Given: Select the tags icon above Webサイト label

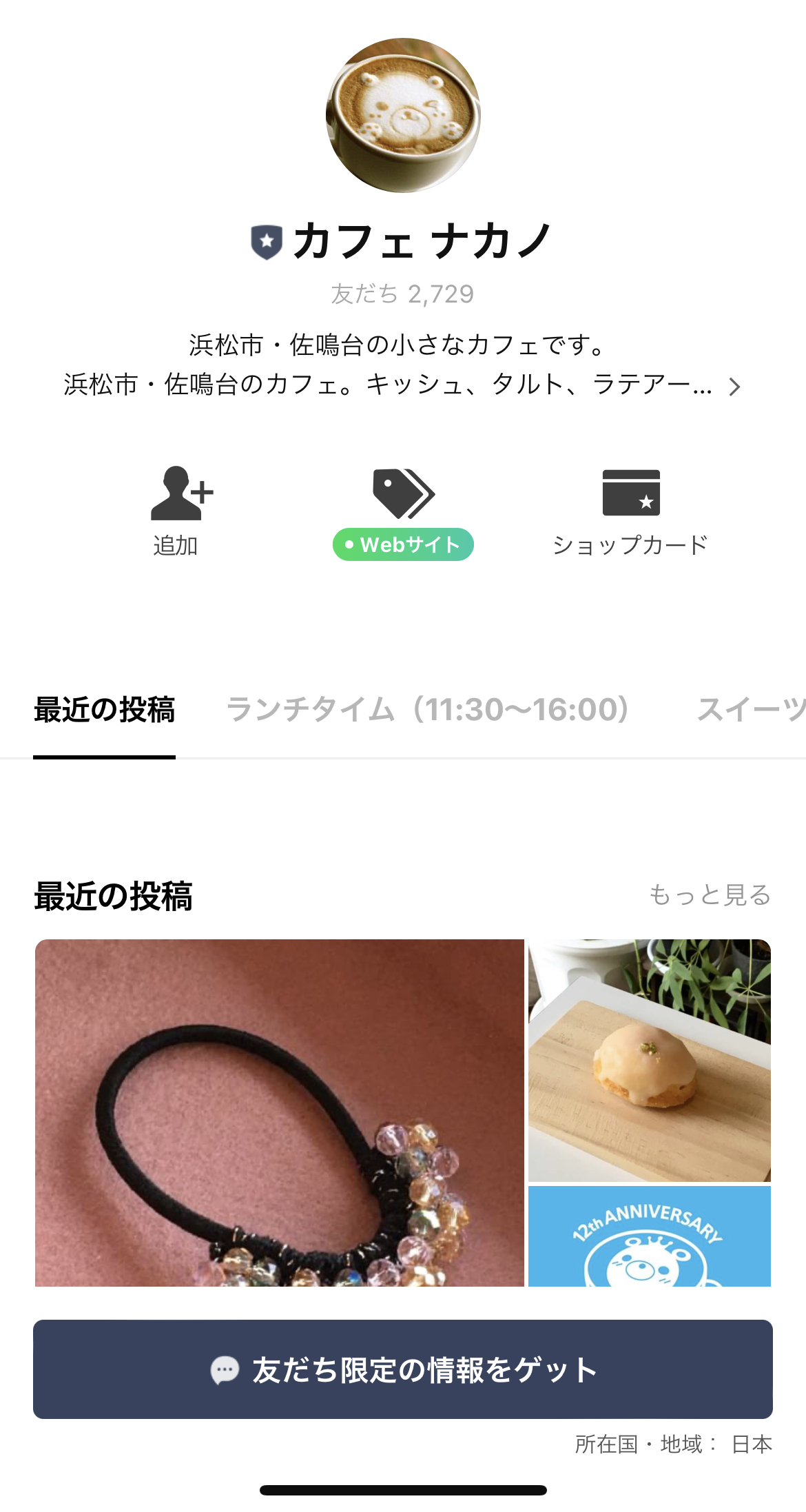Looking at the screenshot, I should pos(403,493).
